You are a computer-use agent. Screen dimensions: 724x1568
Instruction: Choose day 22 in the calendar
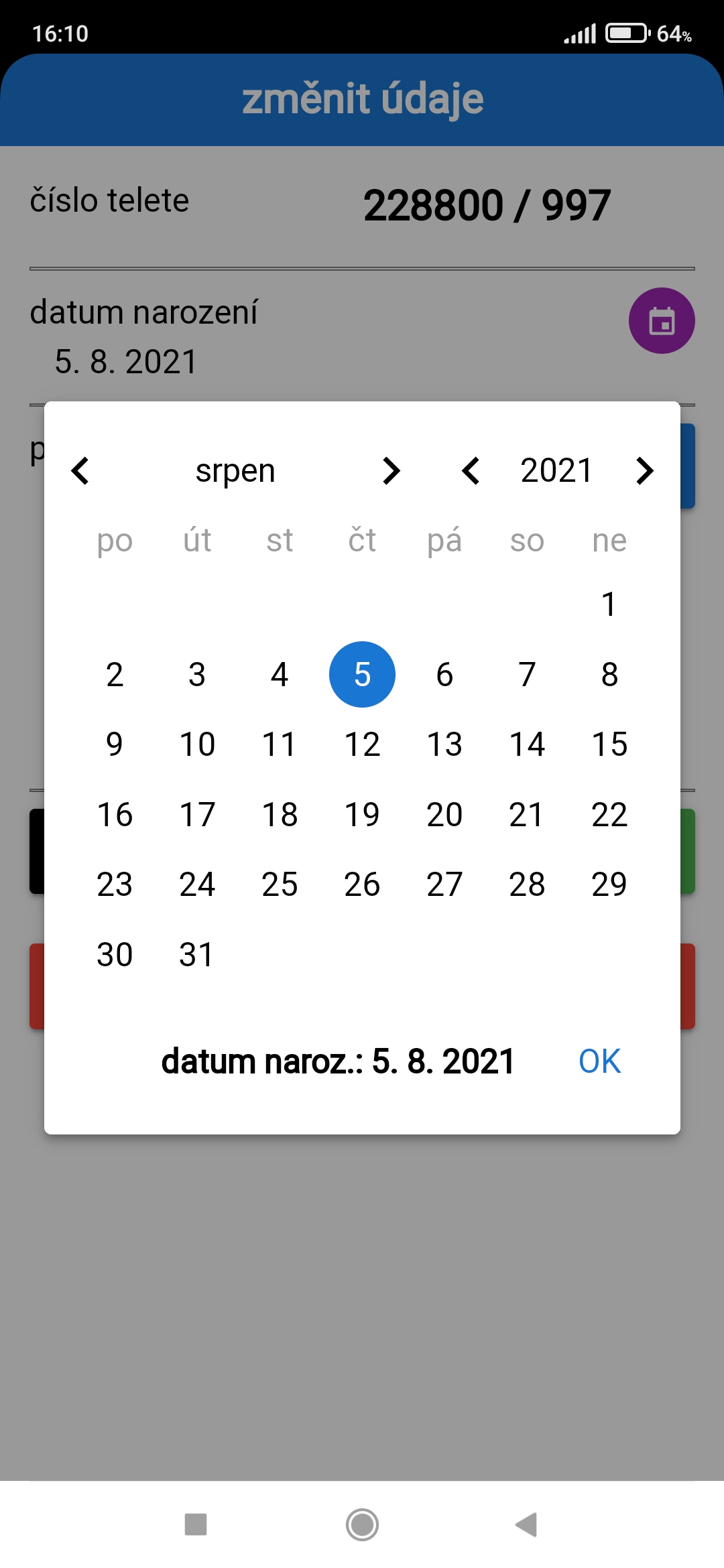pyautogui.click(x=609, y=815)
